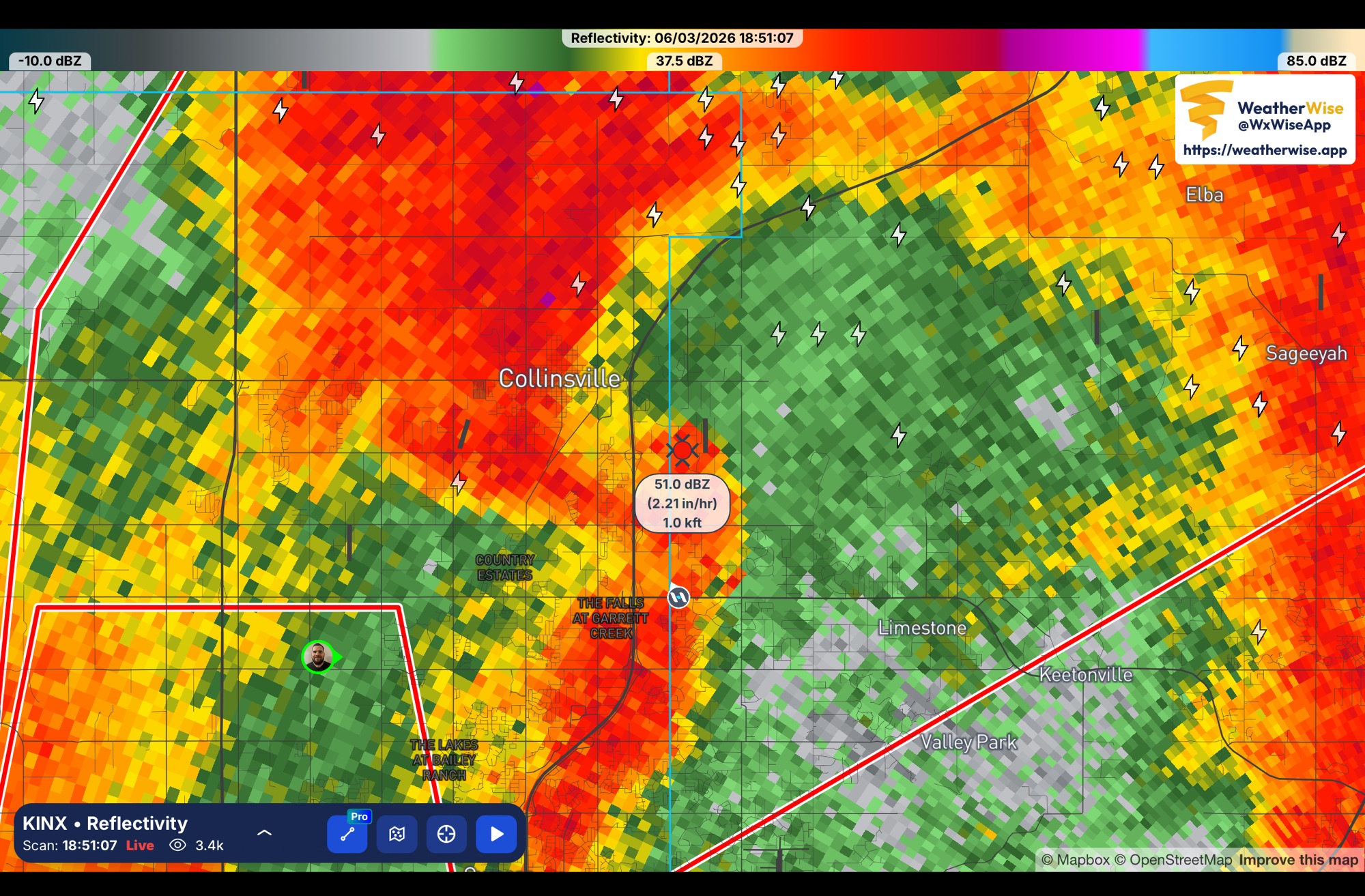Open the map layers settings
Screen dimensions: 1365x896
(397, 834)
